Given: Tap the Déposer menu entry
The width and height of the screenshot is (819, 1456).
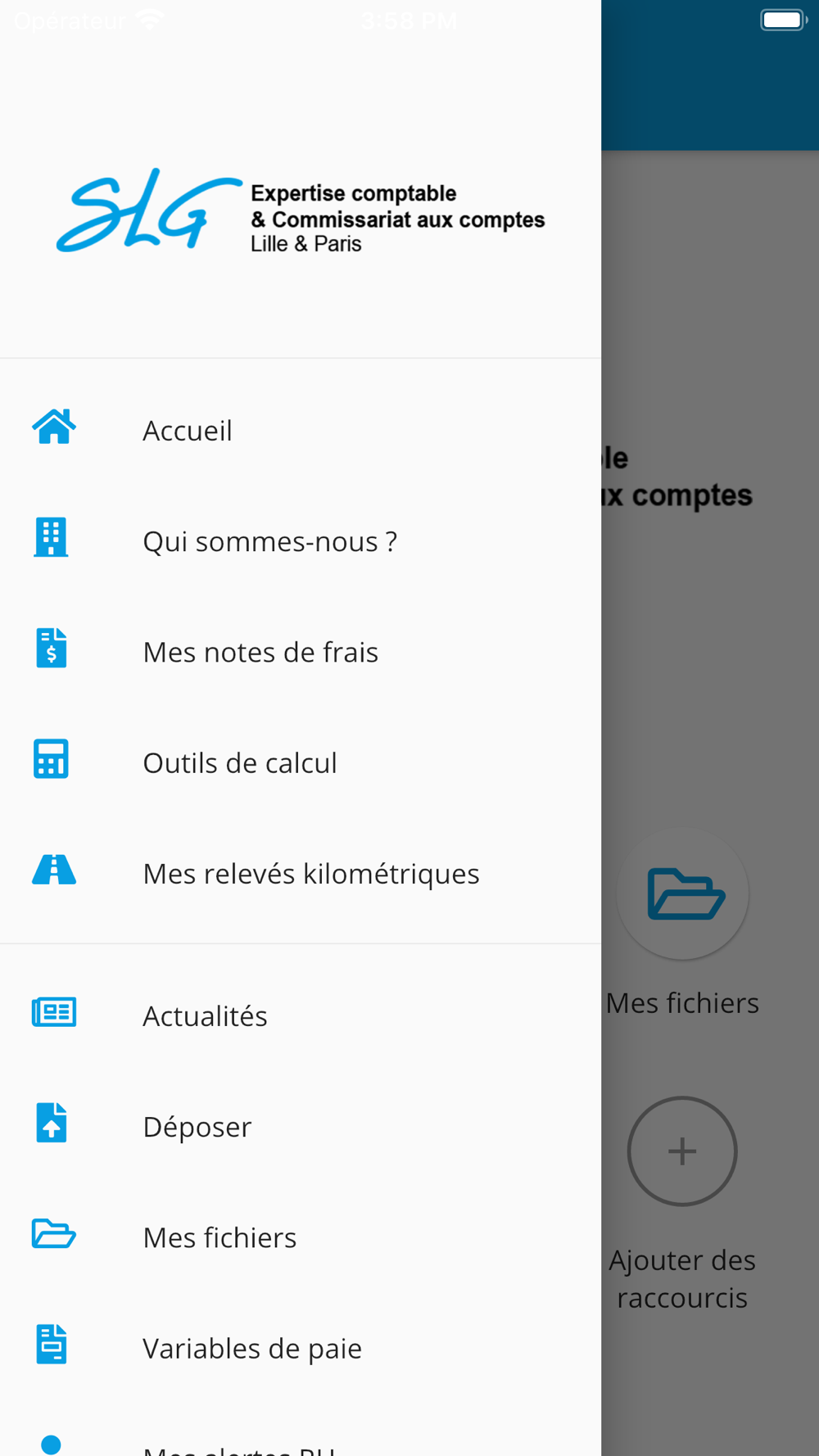Looking at the screenshot, I should tap(197, 1126).
